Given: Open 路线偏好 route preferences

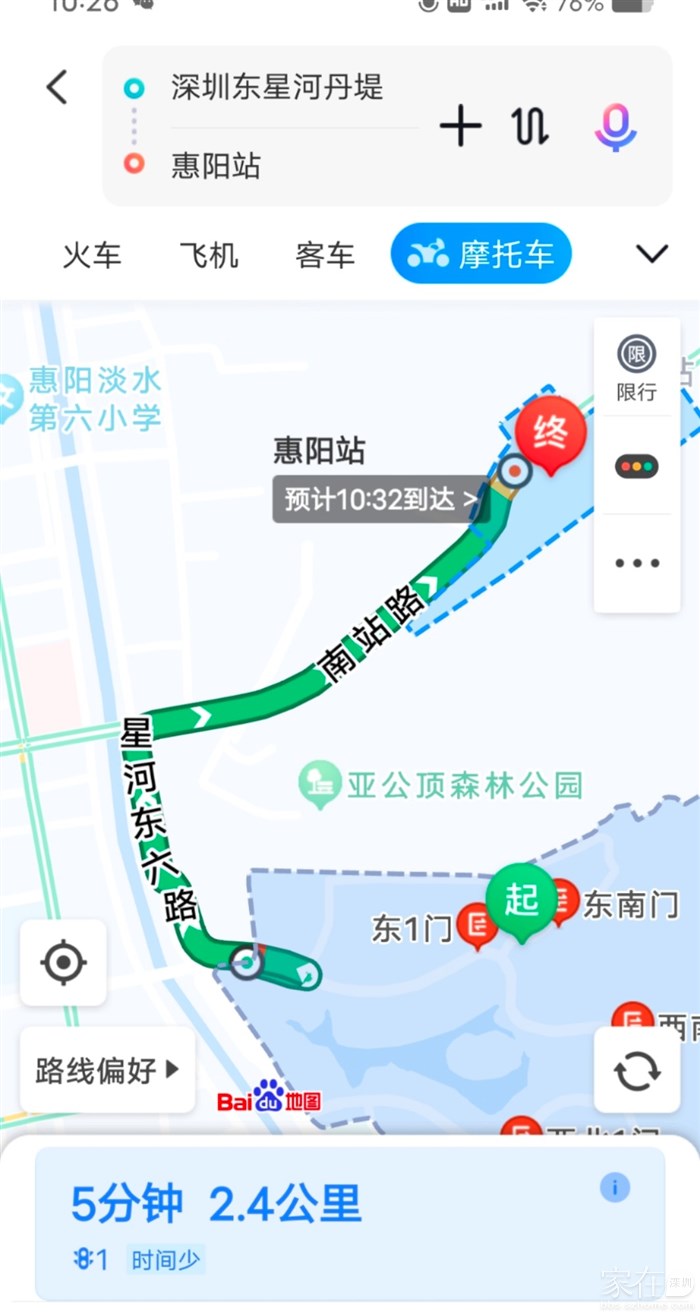Looking at the screenshot, I should [x=107, y=1070].
